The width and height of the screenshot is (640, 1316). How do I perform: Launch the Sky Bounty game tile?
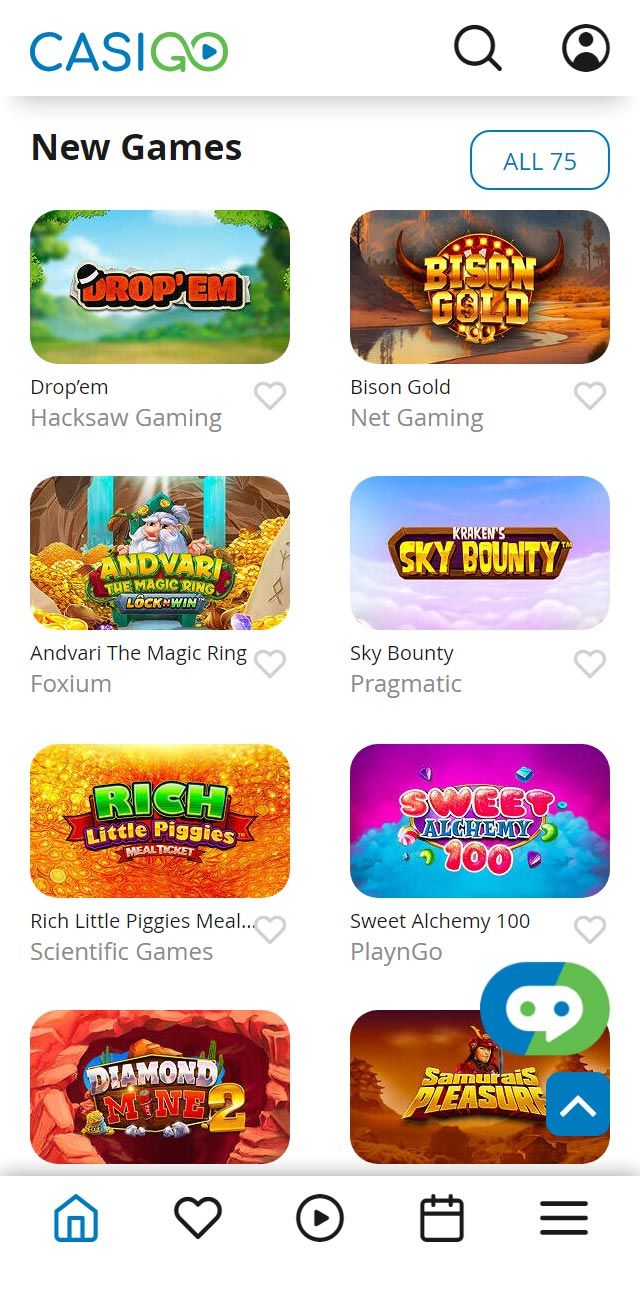pyautogui.click(x=480, y=552)
